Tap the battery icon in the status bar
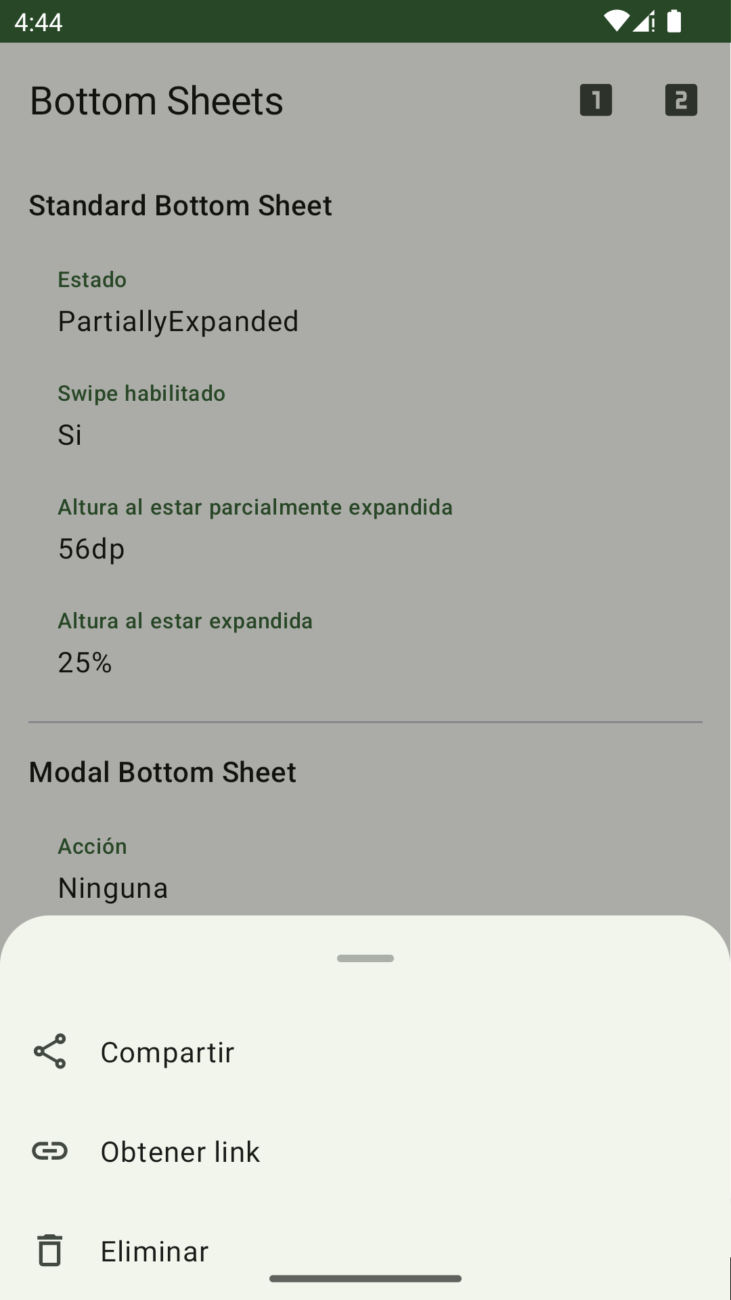731x1300 pixels. click(x=673, y=20)
